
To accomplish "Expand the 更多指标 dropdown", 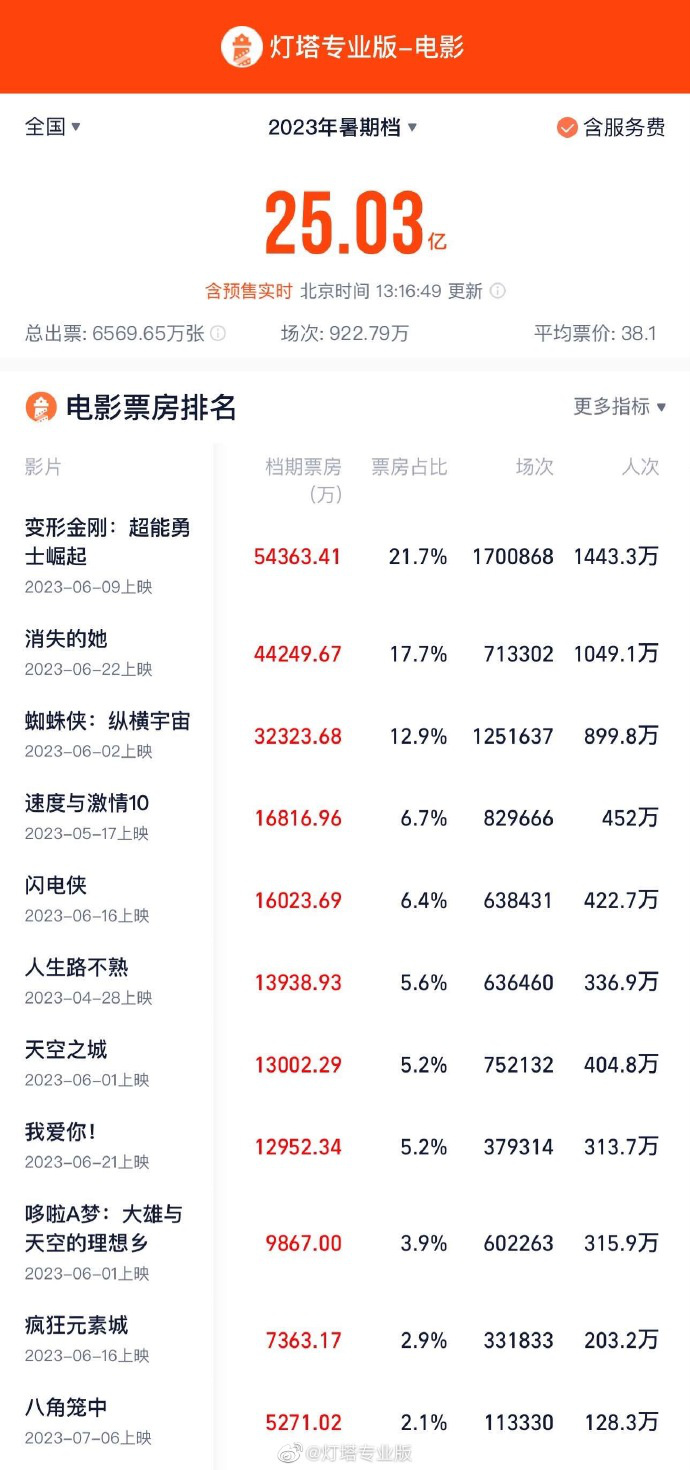I will click(619, 406).
